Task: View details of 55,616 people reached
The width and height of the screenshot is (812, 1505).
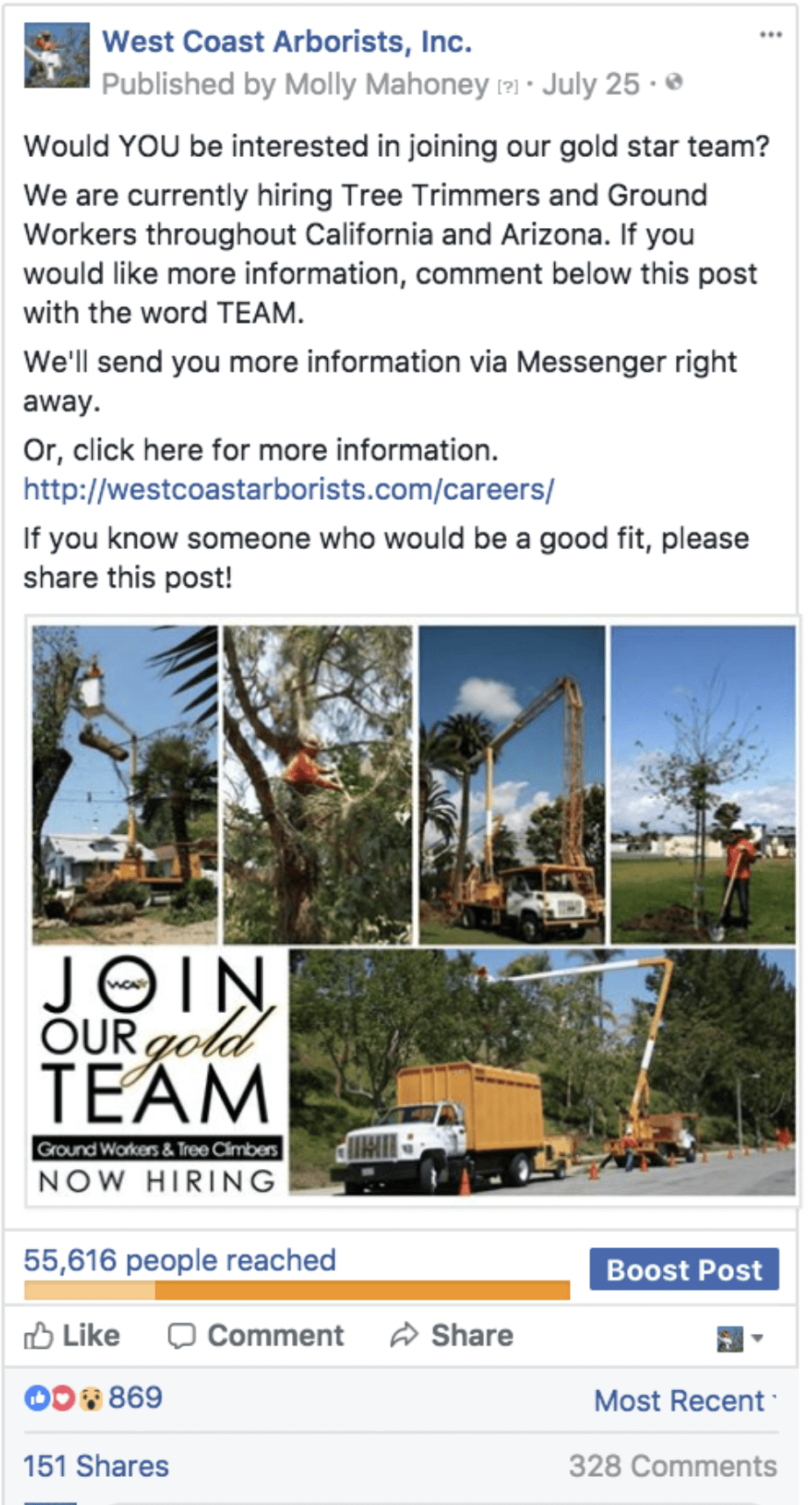Action: coord(180,1260)
